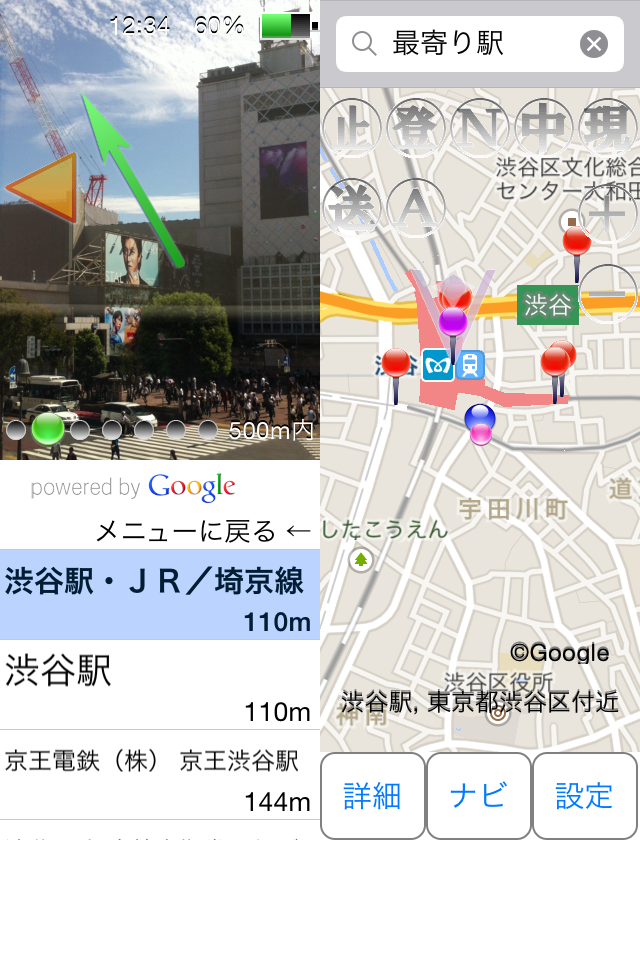Image resolution: width=640 pixels, height=960 pixels.
Task: Select 京王電鉄 京王渋谷駅 result
Action: [160, 775]
